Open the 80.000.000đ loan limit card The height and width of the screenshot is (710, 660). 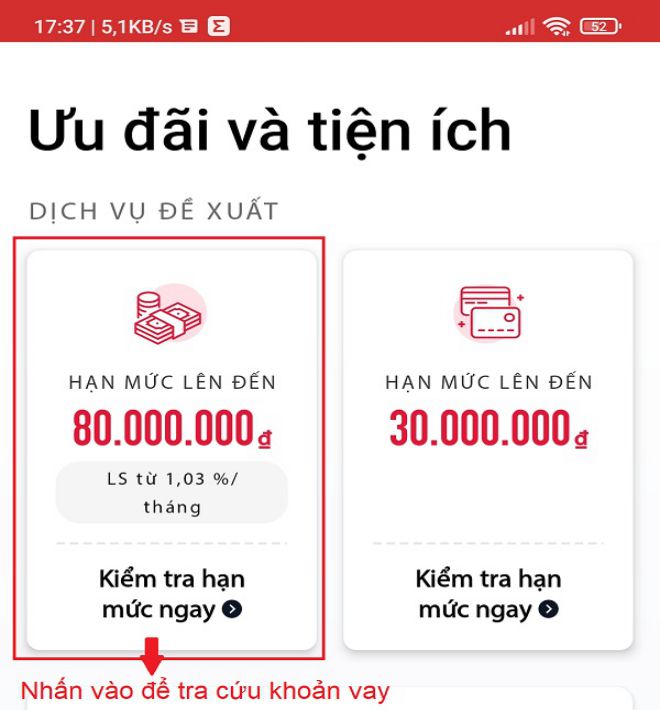(x=171, y=420)
